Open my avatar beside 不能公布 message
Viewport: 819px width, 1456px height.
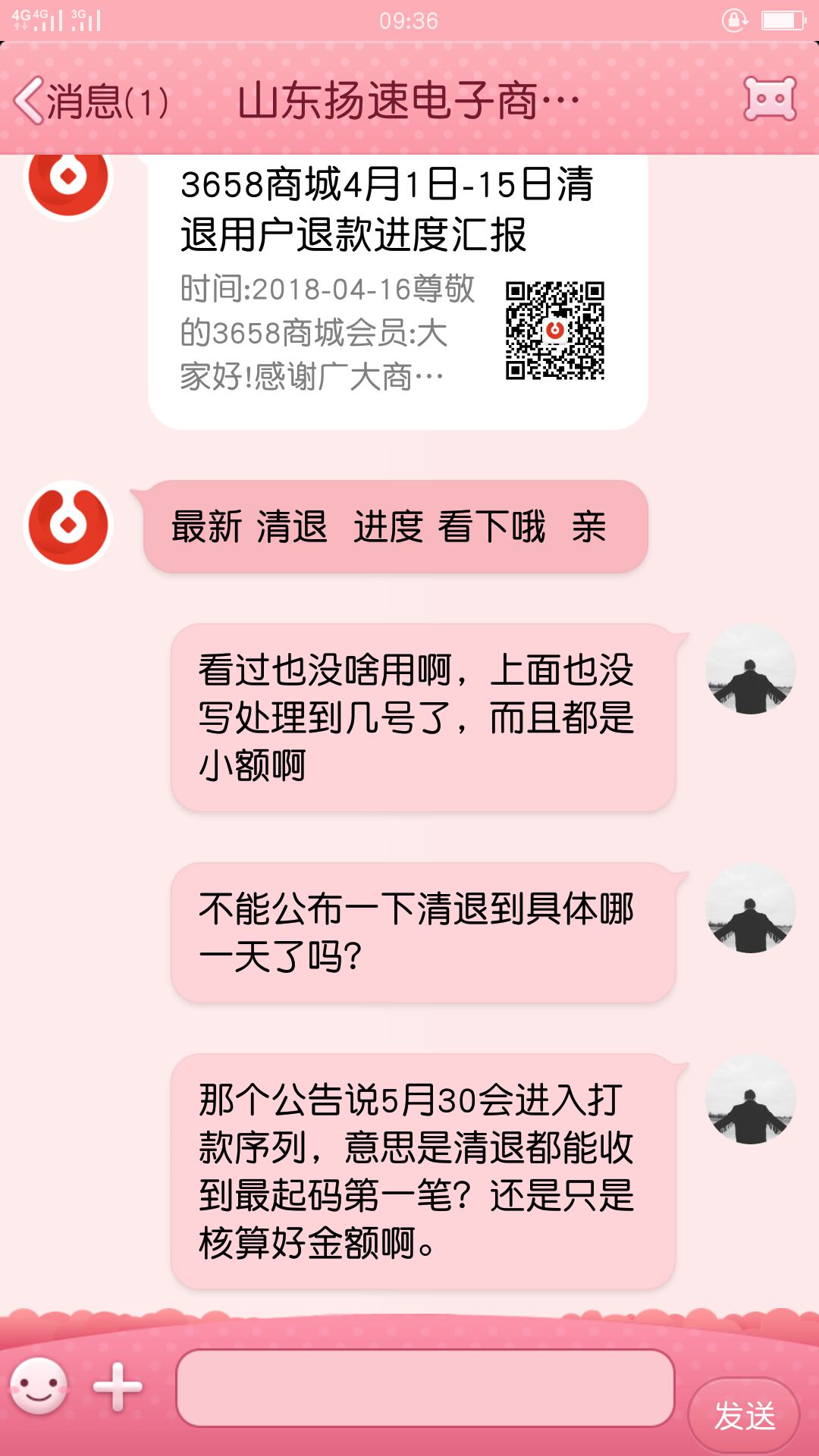pyautogui.click(x=750, y=908)
